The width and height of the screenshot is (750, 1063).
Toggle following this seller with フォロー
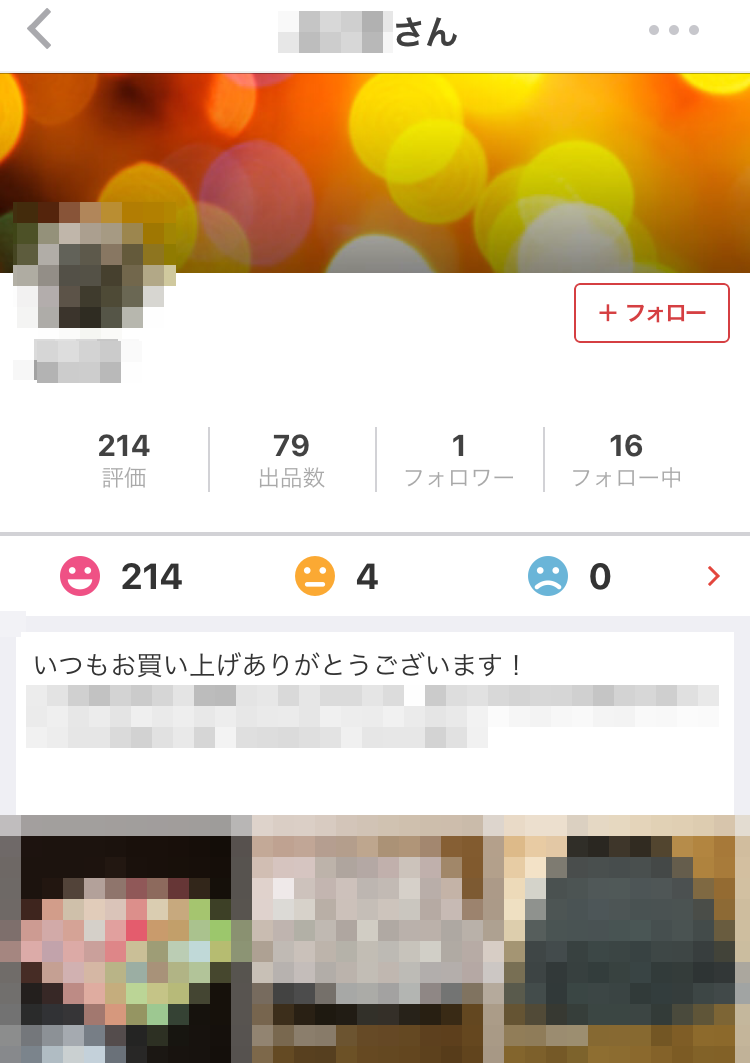pyautogui.click(x=651, y=312)
